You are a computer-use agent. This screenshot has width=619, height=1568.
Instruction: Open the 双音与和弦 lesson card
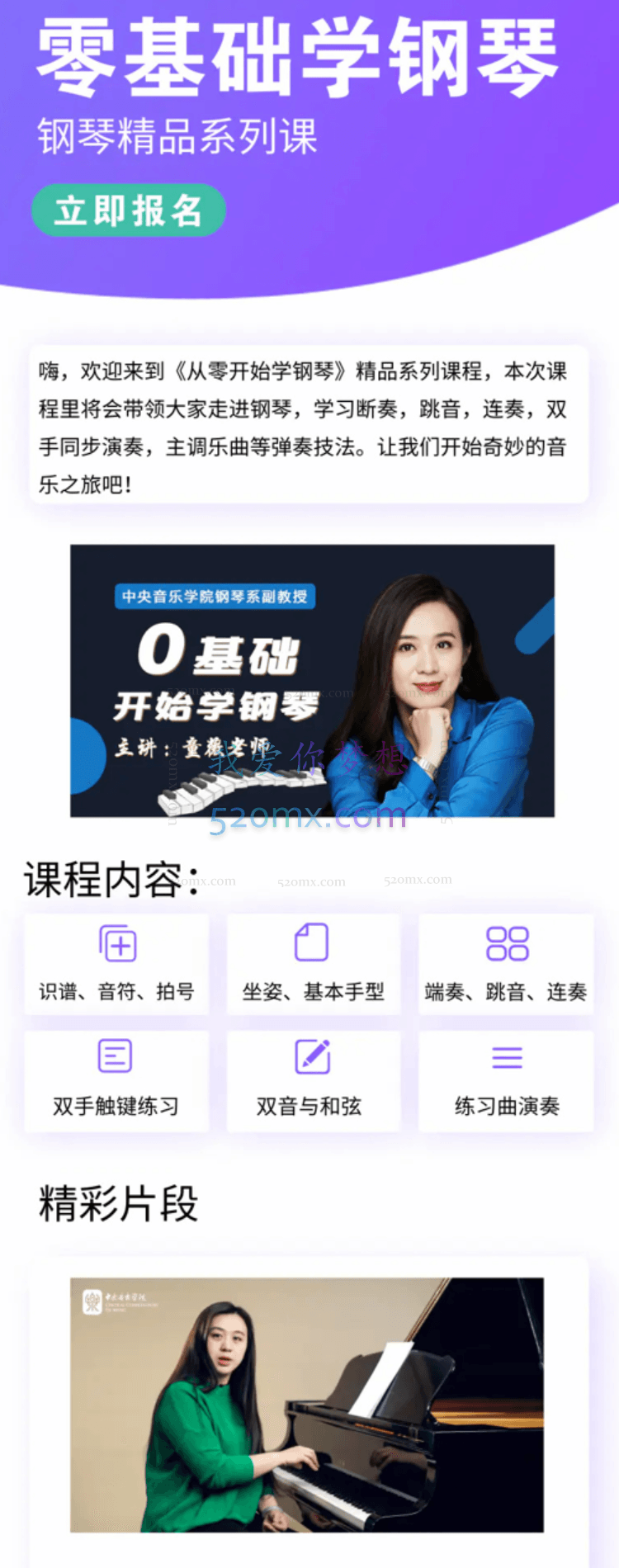point(313,1081)
